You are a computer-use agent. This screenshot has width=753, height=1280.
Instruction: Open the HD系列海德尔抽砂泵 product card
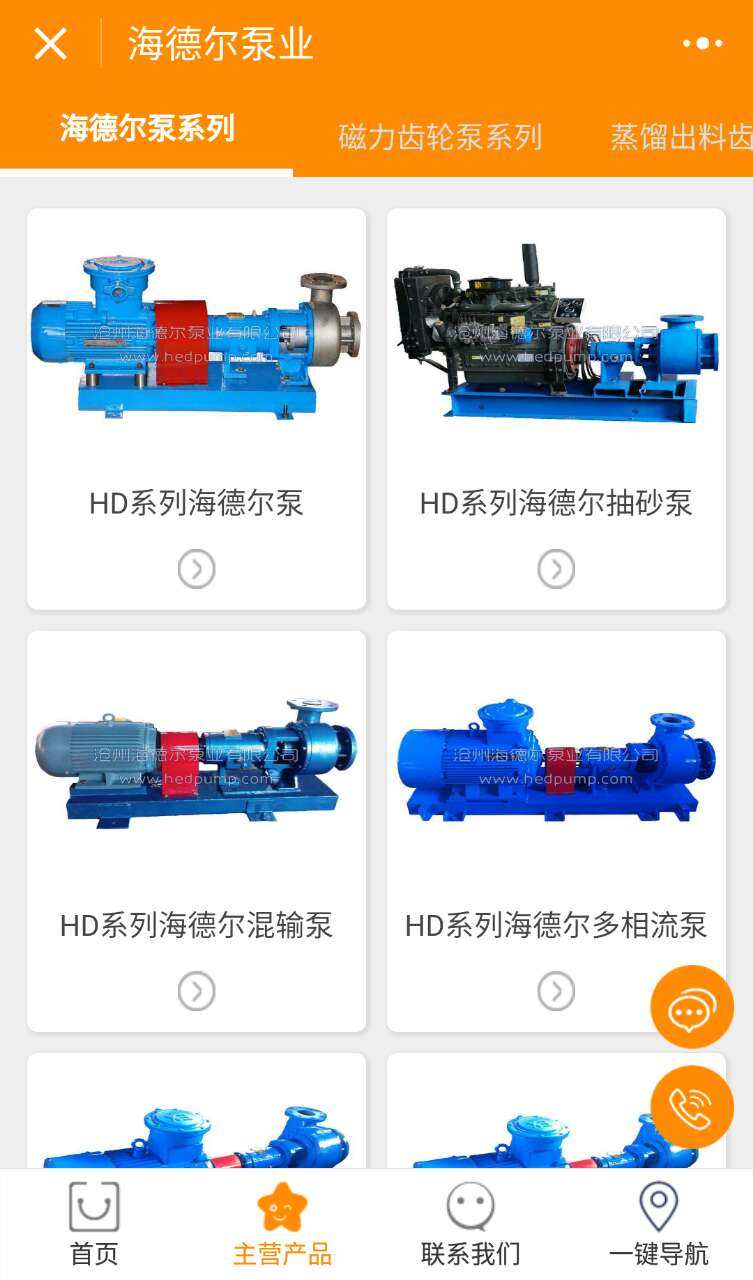click(556, 409)
